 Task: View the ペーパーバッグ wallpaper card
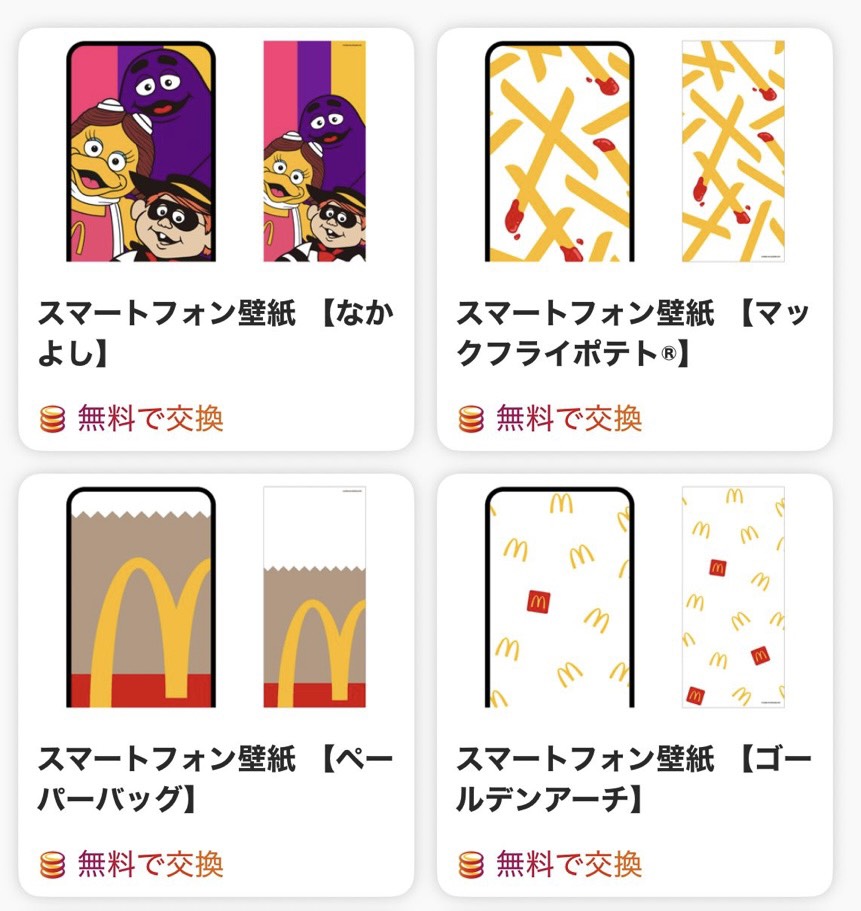216,685
